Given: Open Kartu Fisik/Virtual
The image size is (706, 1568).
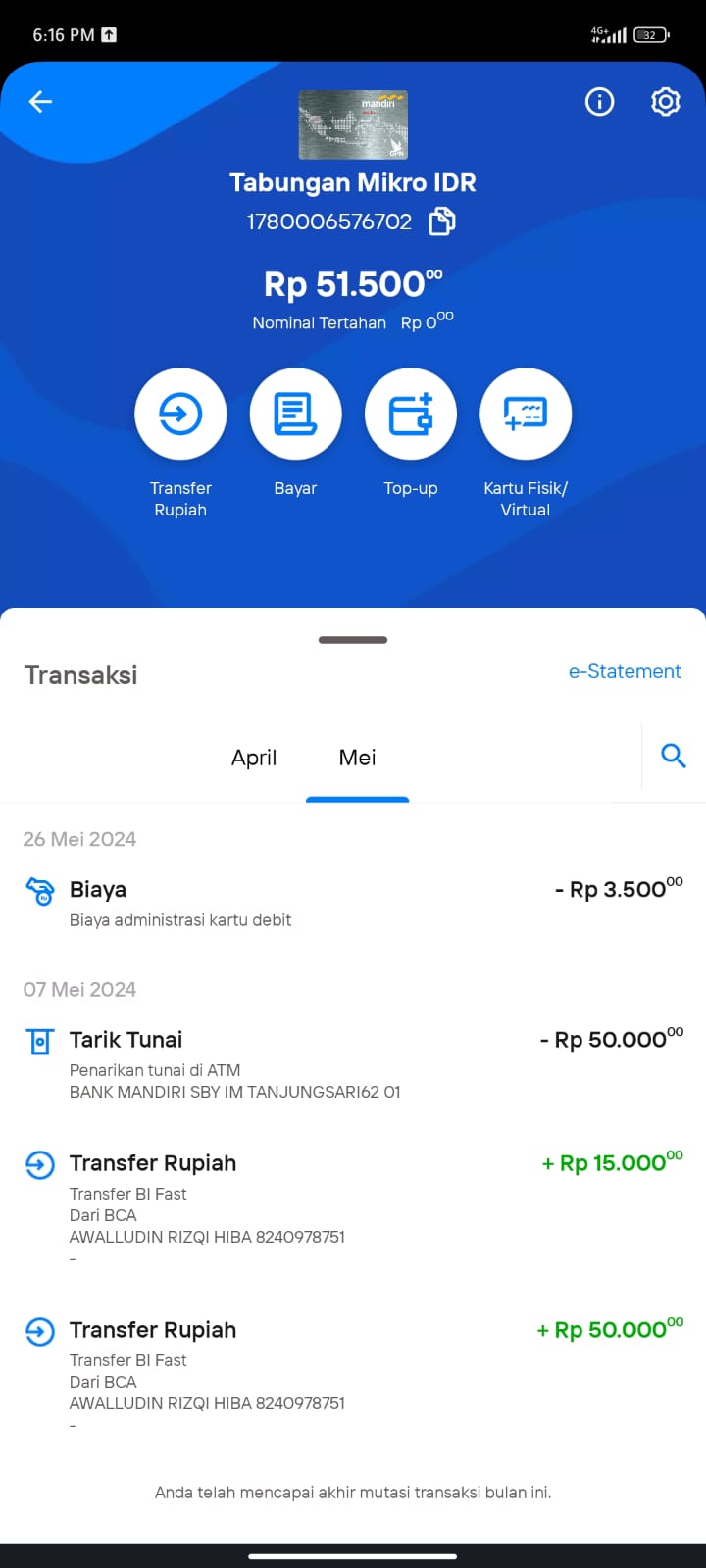Looking at the screenshot, I should tap(526, 415).
